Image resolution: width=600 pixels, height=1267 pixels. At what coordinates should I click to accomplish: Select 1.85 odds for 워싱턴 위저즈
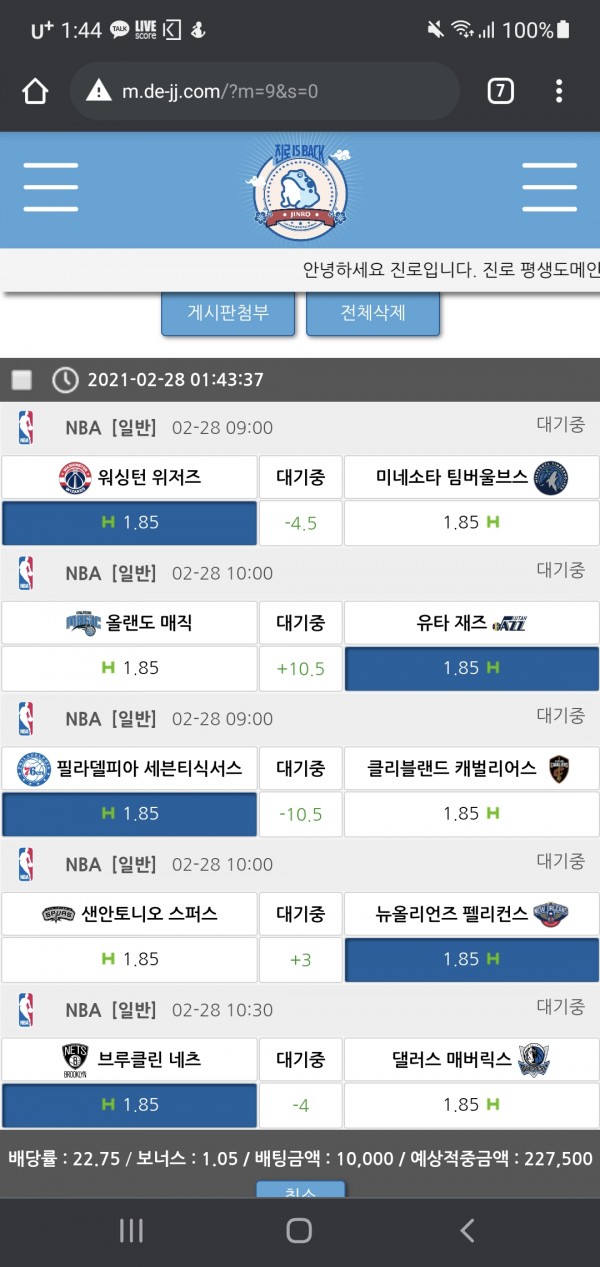(130, 523)
